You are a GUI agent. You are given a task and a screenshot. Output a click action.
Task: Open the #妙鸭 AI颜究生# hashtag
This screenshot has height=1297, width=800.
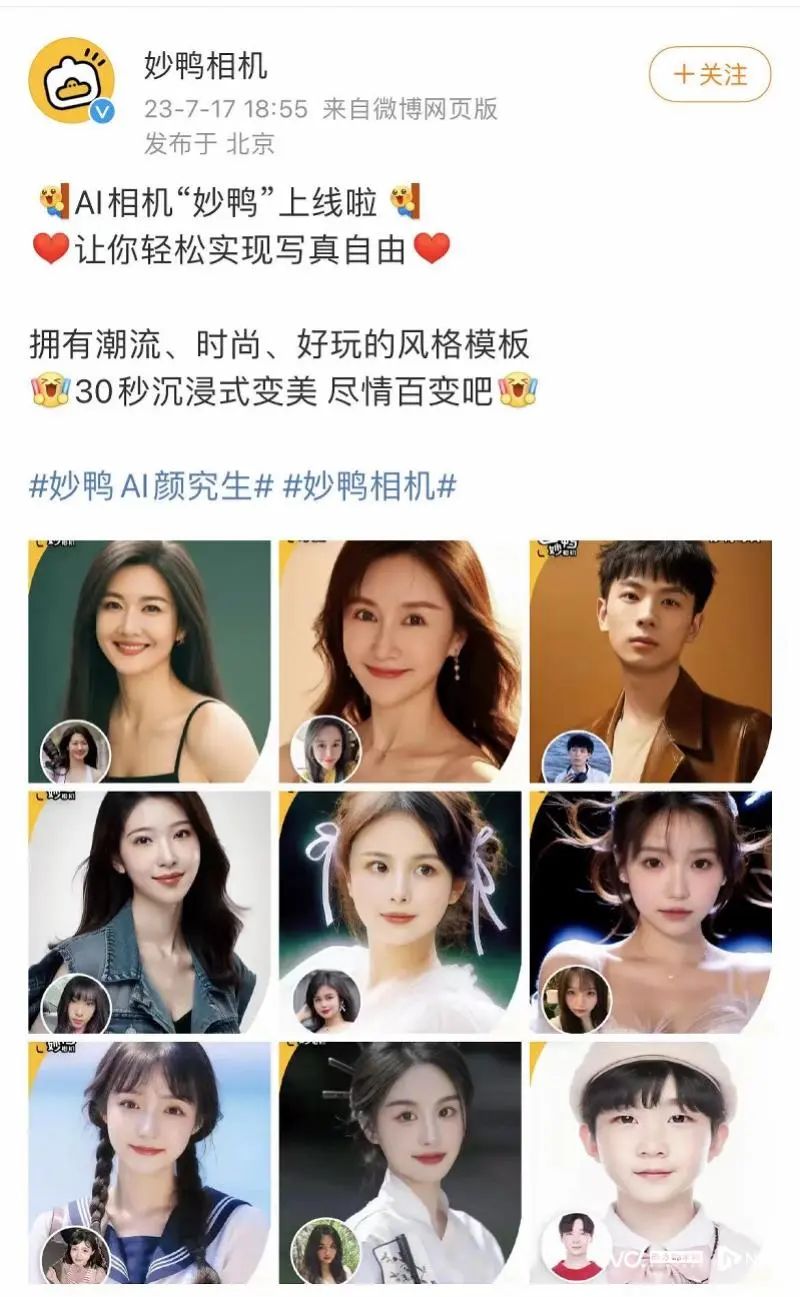[x=151, y=486]
